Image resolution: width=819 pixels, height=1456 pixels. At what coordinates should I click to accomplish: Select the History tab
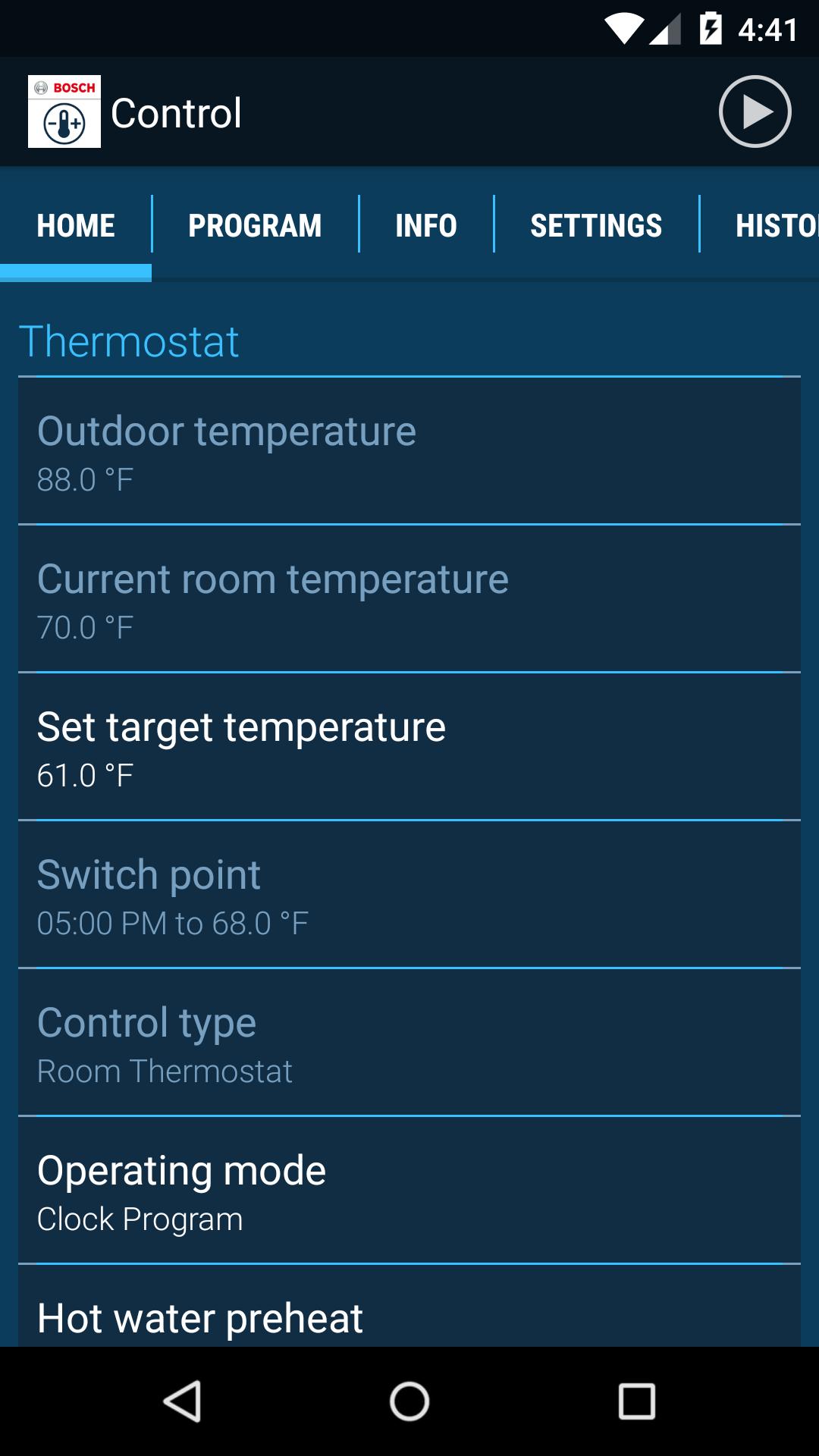[760, 225]
